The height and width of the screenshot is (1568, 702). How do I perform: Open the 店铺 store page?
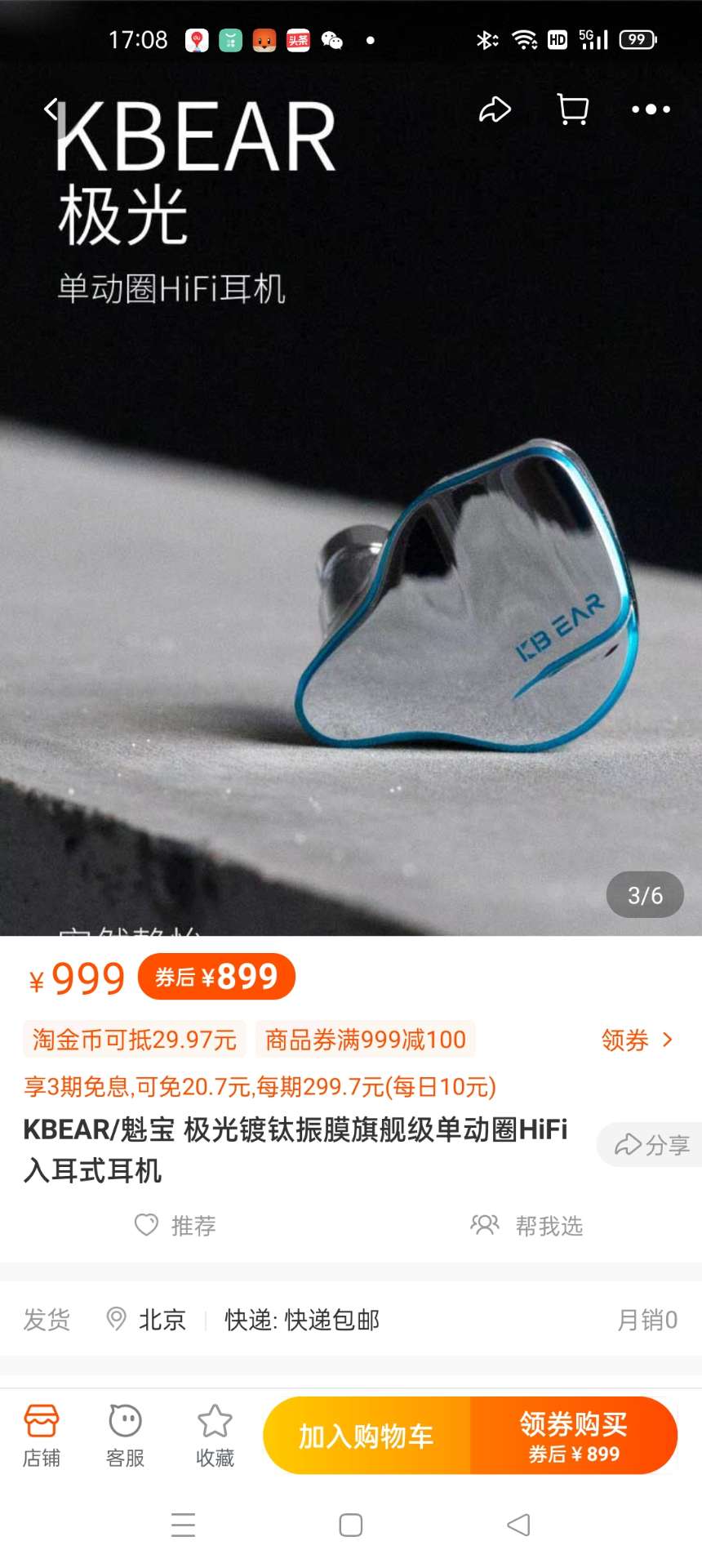(x=42, y=1436)
